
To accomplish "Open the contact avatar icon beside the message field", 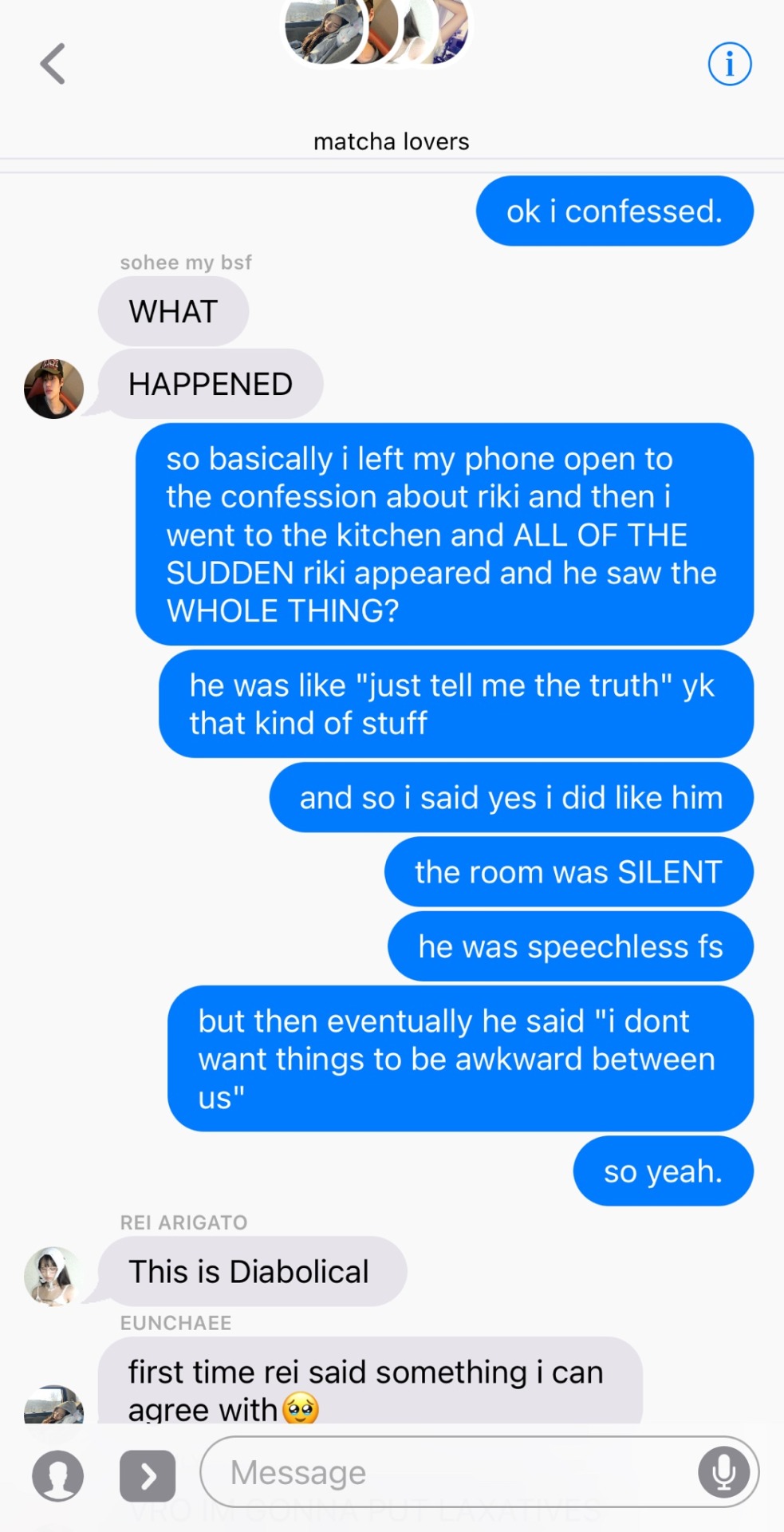I will 57,1475.
